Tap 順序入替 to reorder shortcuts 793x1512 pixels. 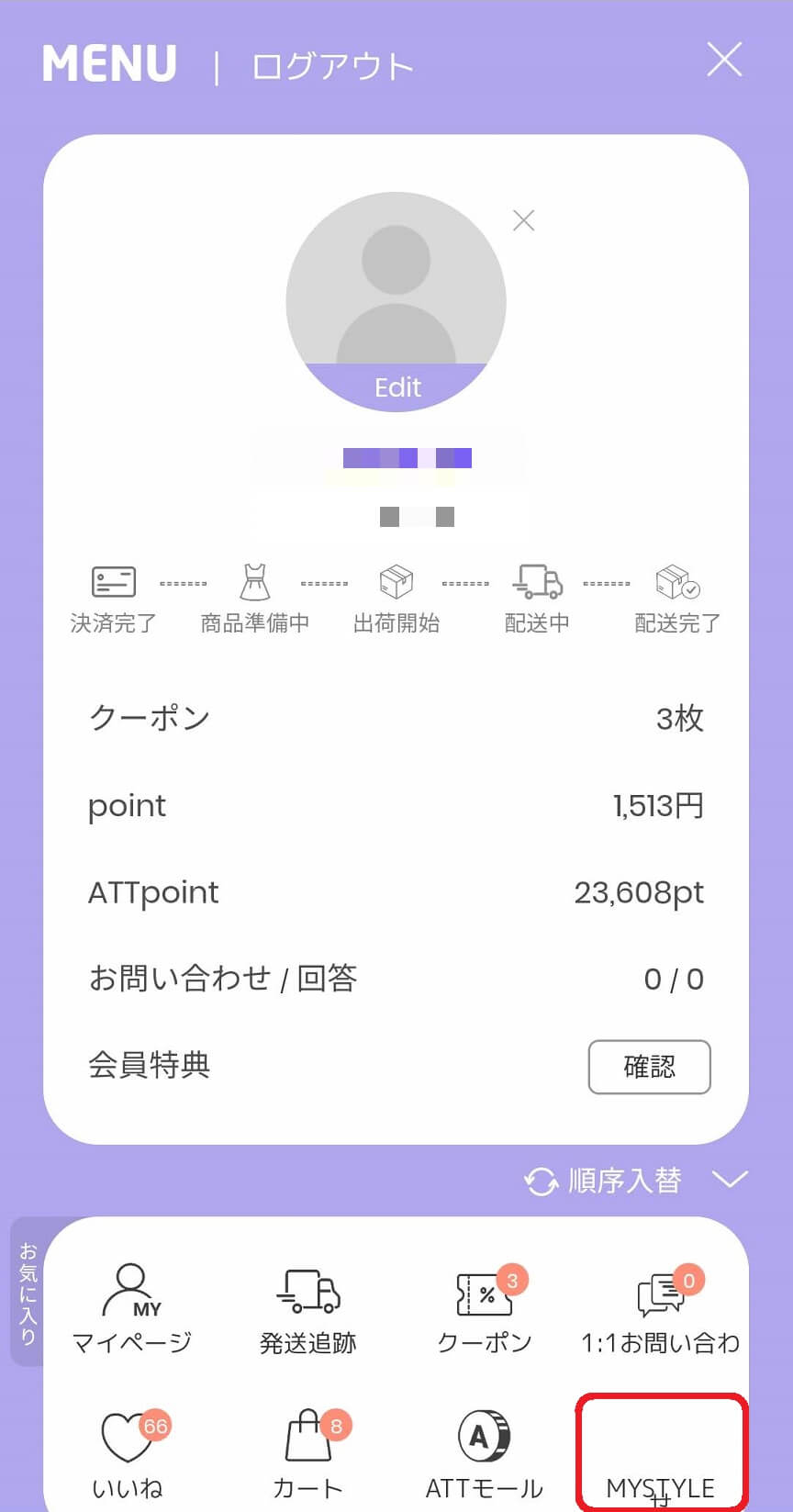pos(603,1181)
